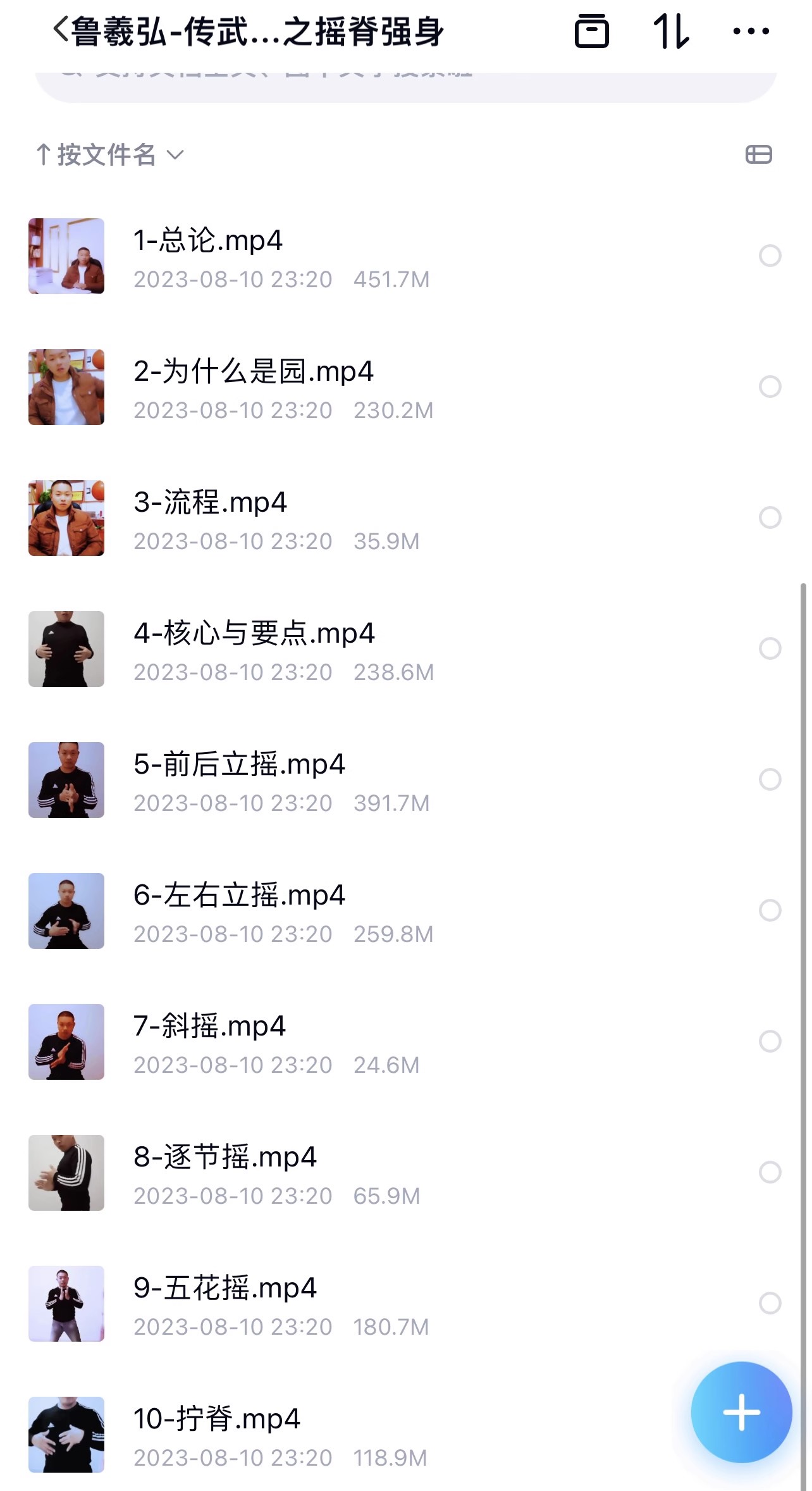Open video 7-斜摇.mp4

click(x=209, y=1027)
